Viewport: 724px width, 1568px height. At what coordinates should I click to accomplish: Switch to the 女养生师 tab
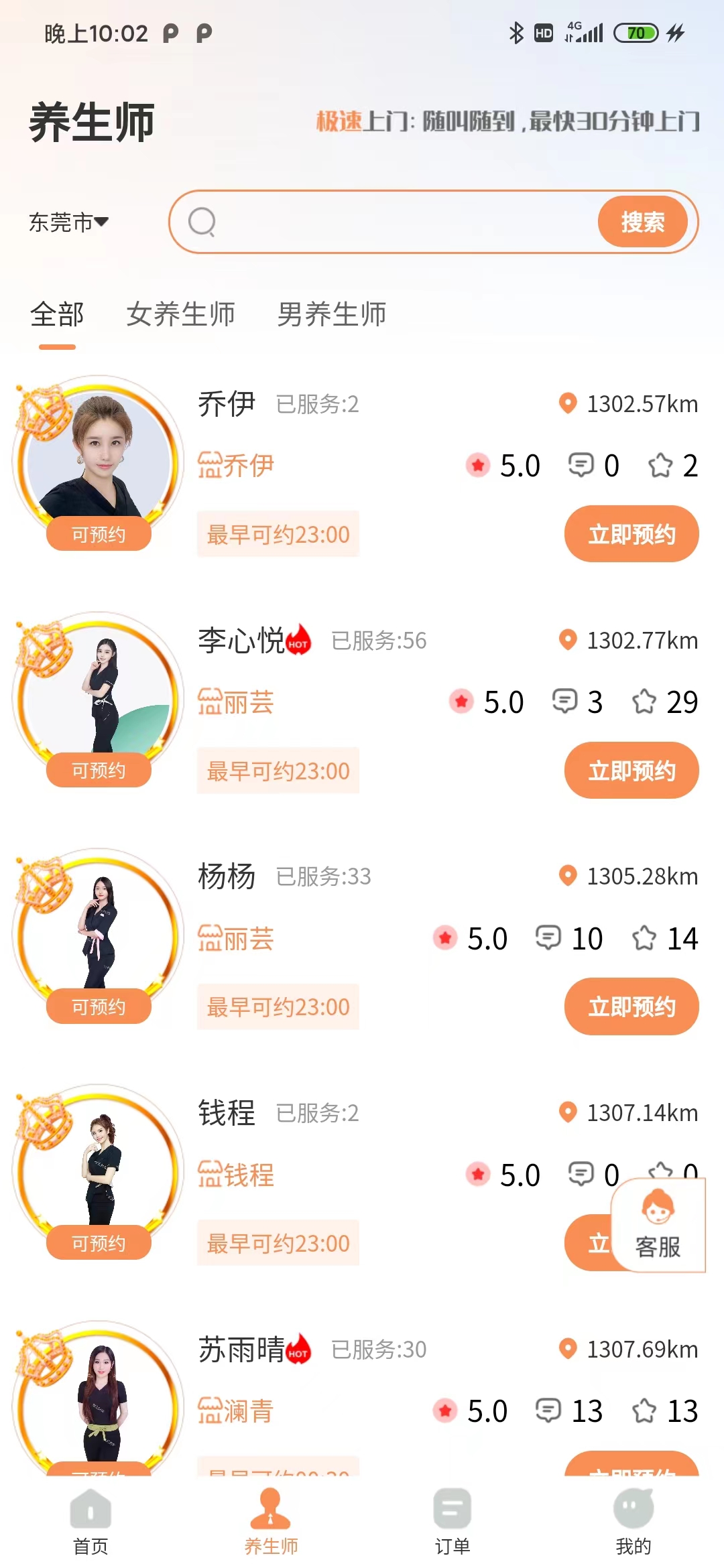pos(180,314)
